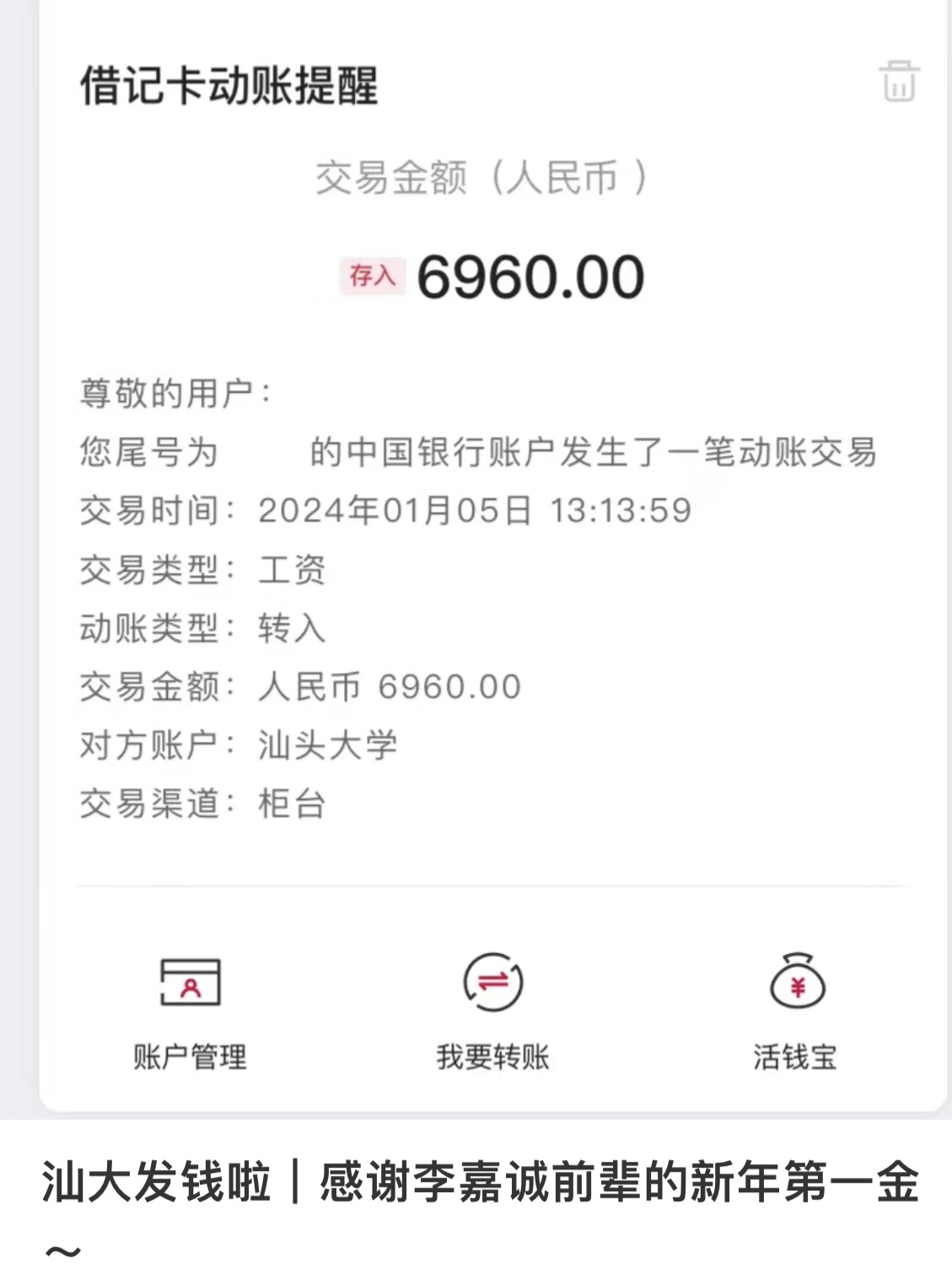Open 账户管理 account management
952x1279 pixels.
(x=191, y=1010)
